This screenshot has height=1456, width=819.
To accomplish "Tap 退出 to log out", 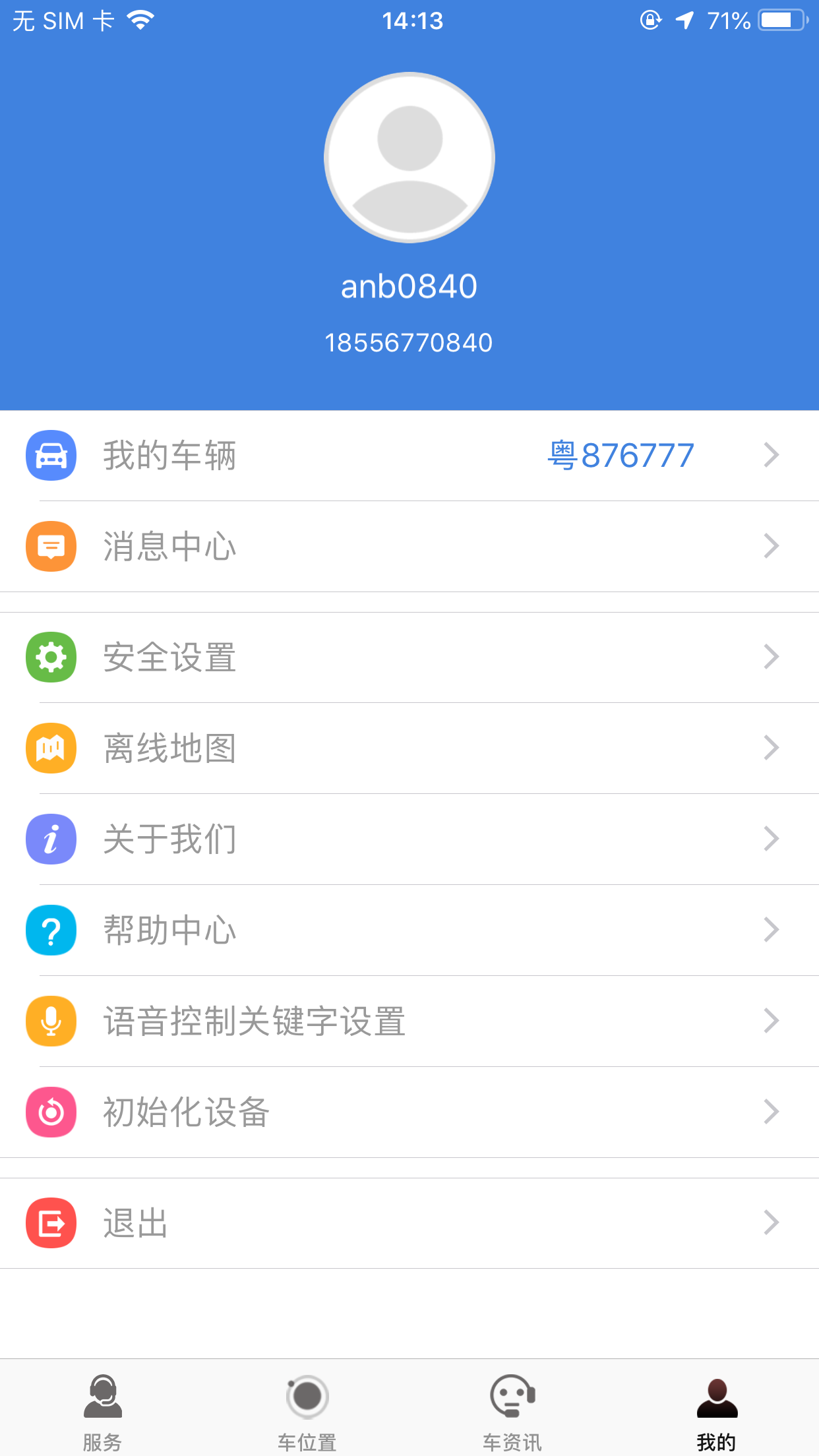I will click(x=409, y=1223).
